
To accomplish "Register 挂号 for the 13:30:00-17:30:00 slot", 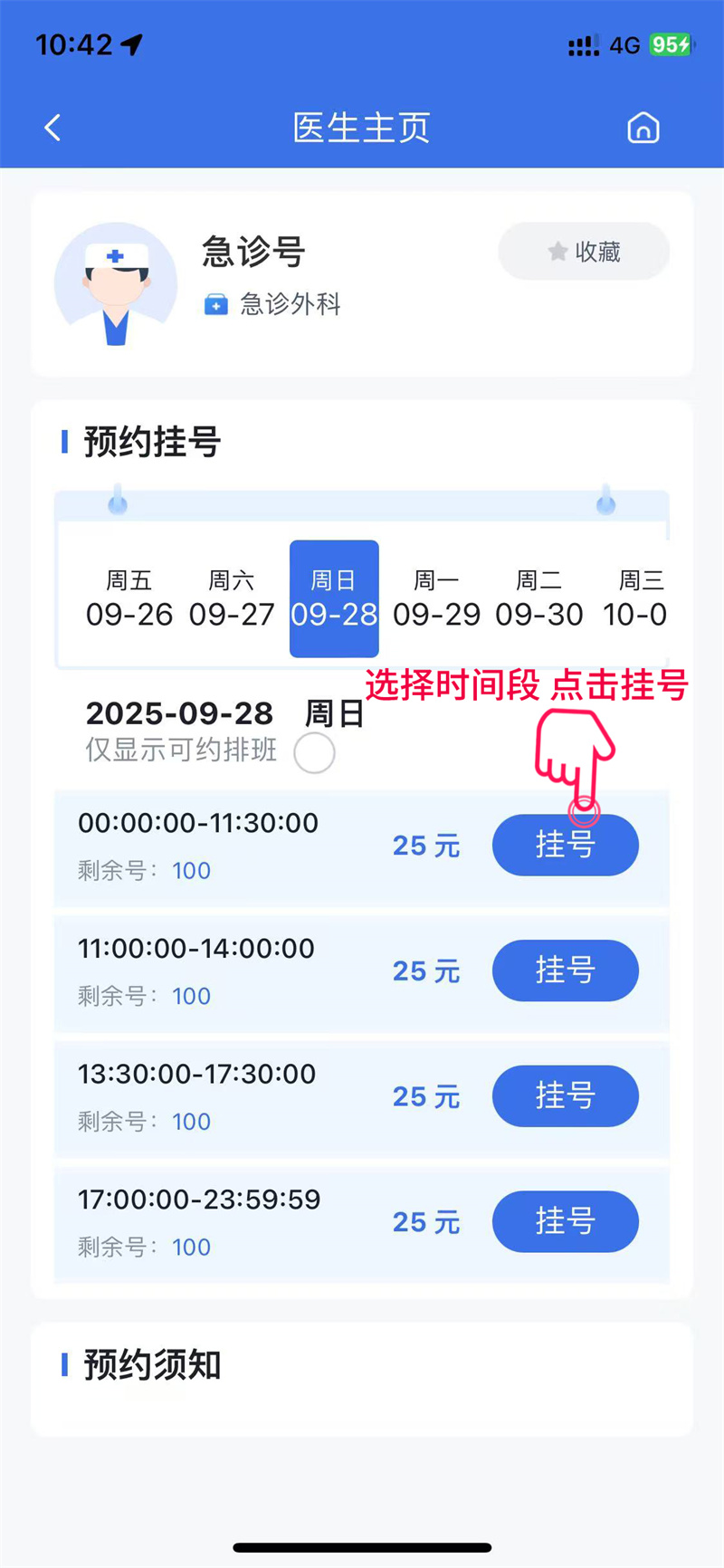I will 565,1096.
